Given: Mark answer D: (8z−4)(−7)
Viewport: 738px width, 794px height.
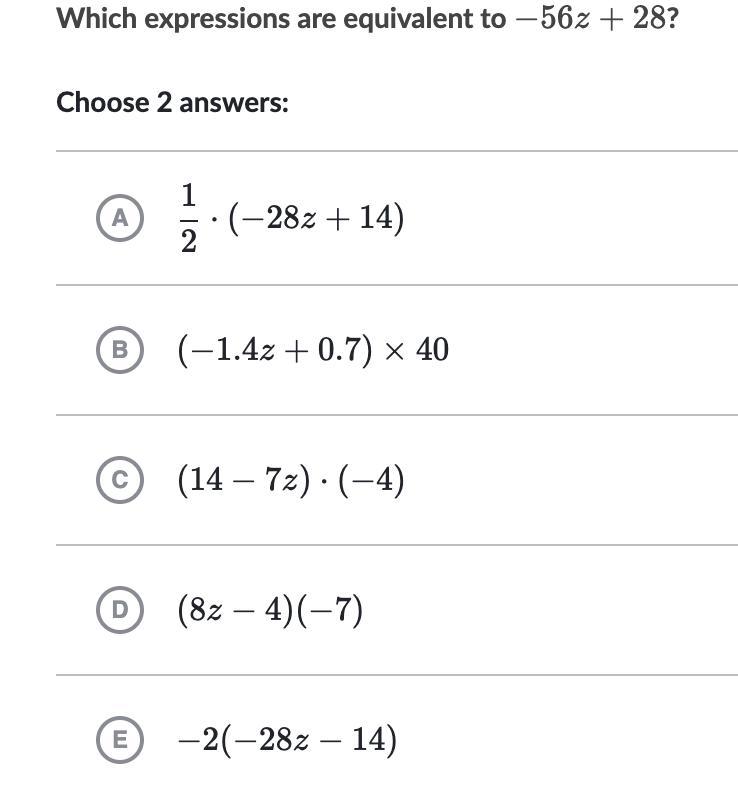Looking at the screenshot, I should click(120, 610).
